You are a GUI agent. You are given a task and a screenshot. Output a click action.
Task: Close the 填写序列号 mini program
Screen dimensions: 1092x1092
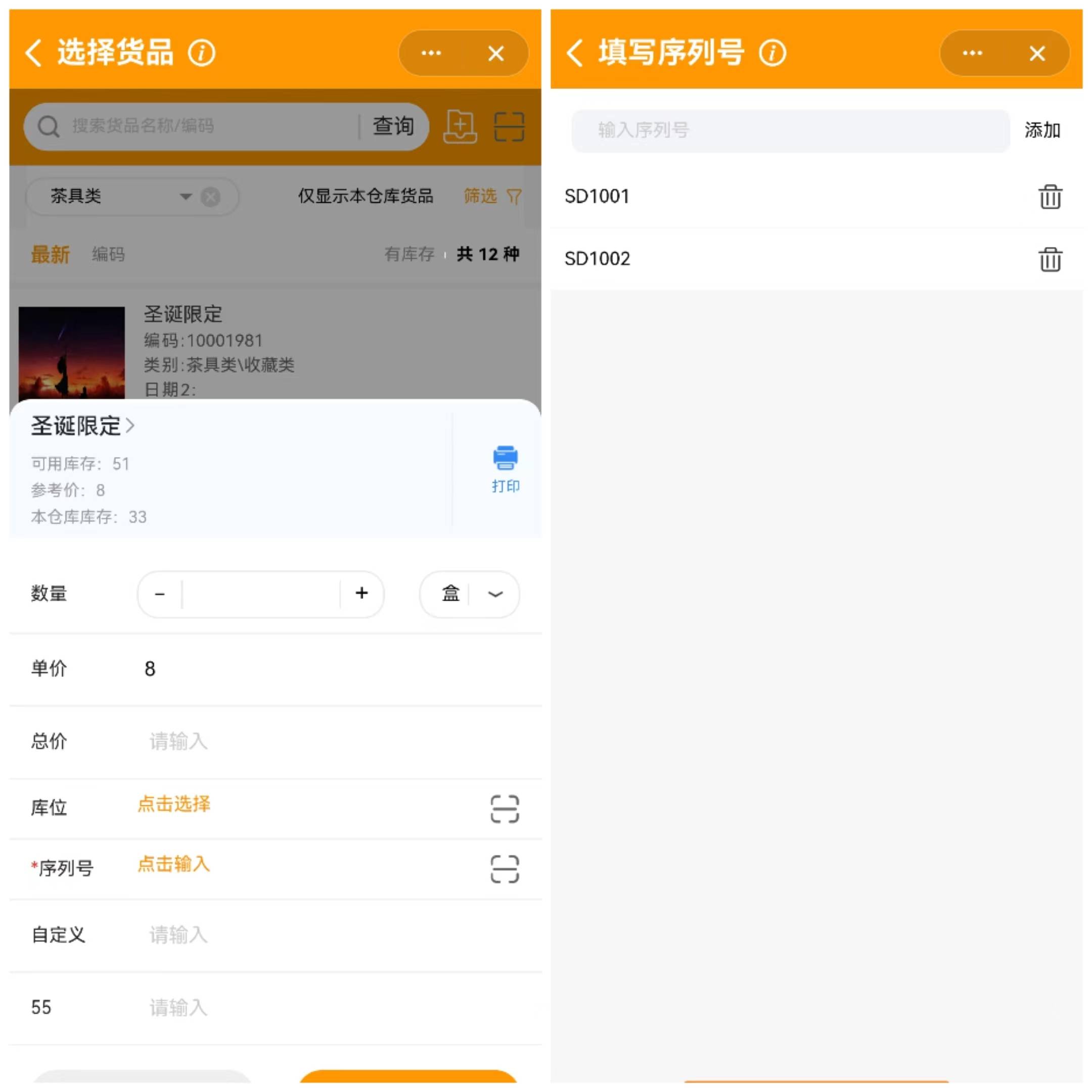(1036, 54)
